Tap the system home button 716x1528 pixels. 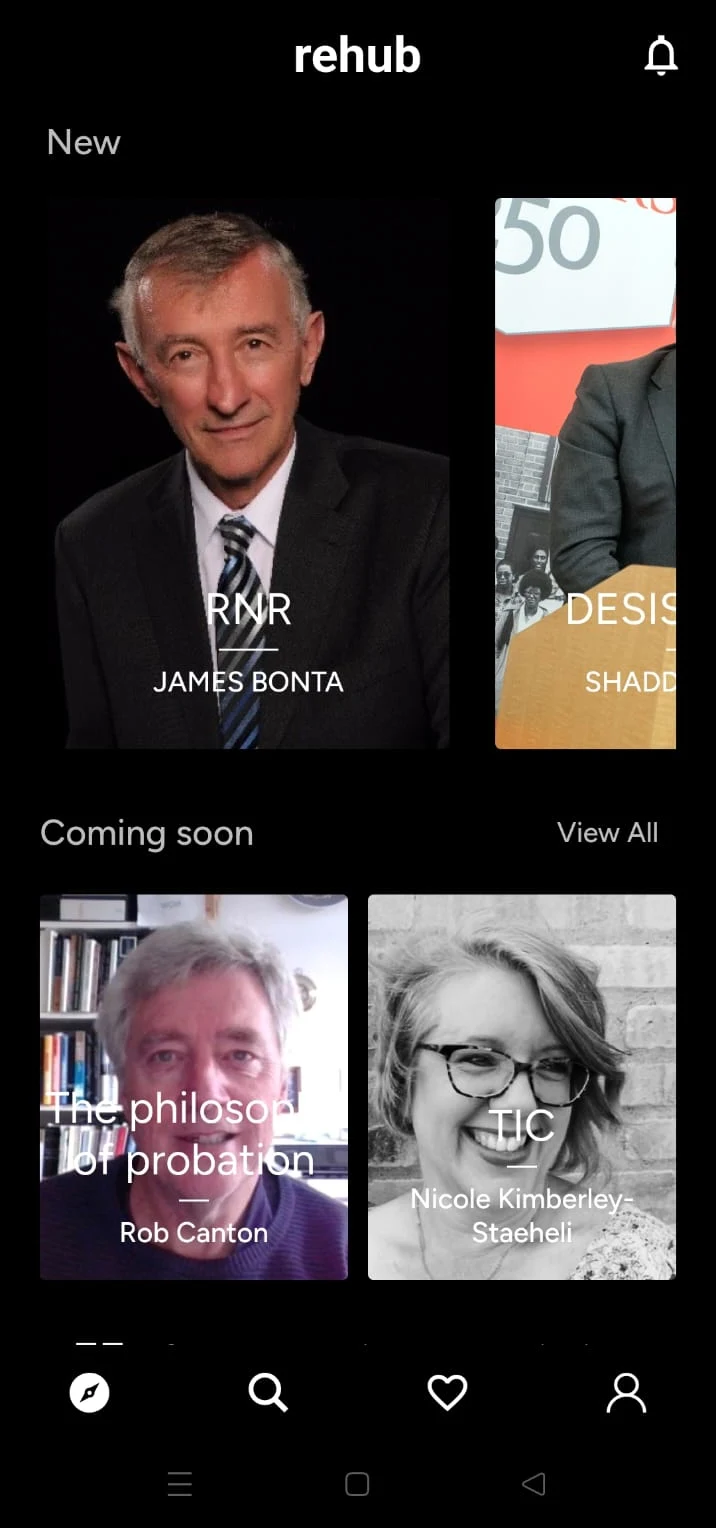coord(357,1484)
